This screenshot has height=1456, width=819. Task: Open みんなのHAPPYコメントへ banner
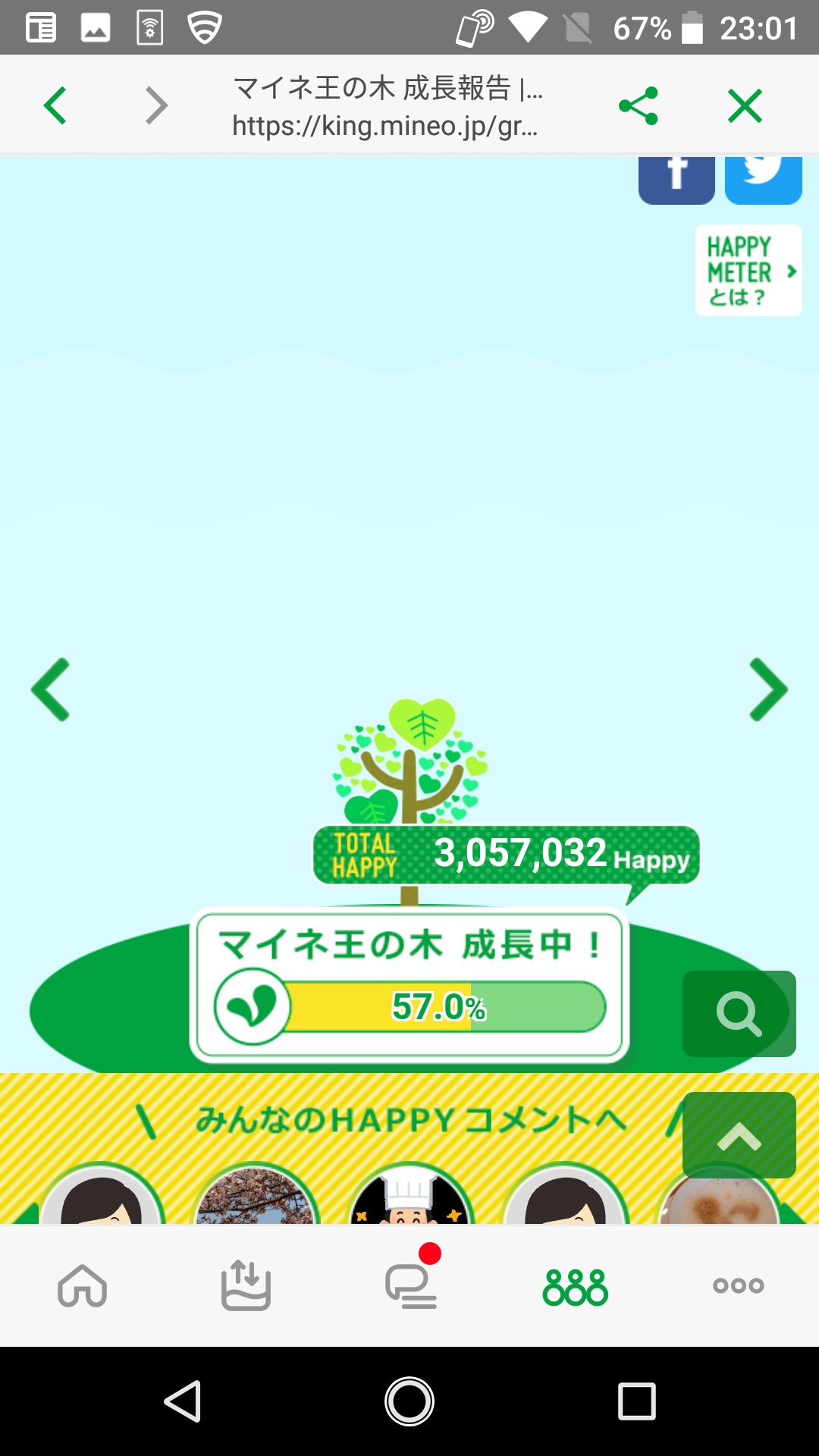409,1120
